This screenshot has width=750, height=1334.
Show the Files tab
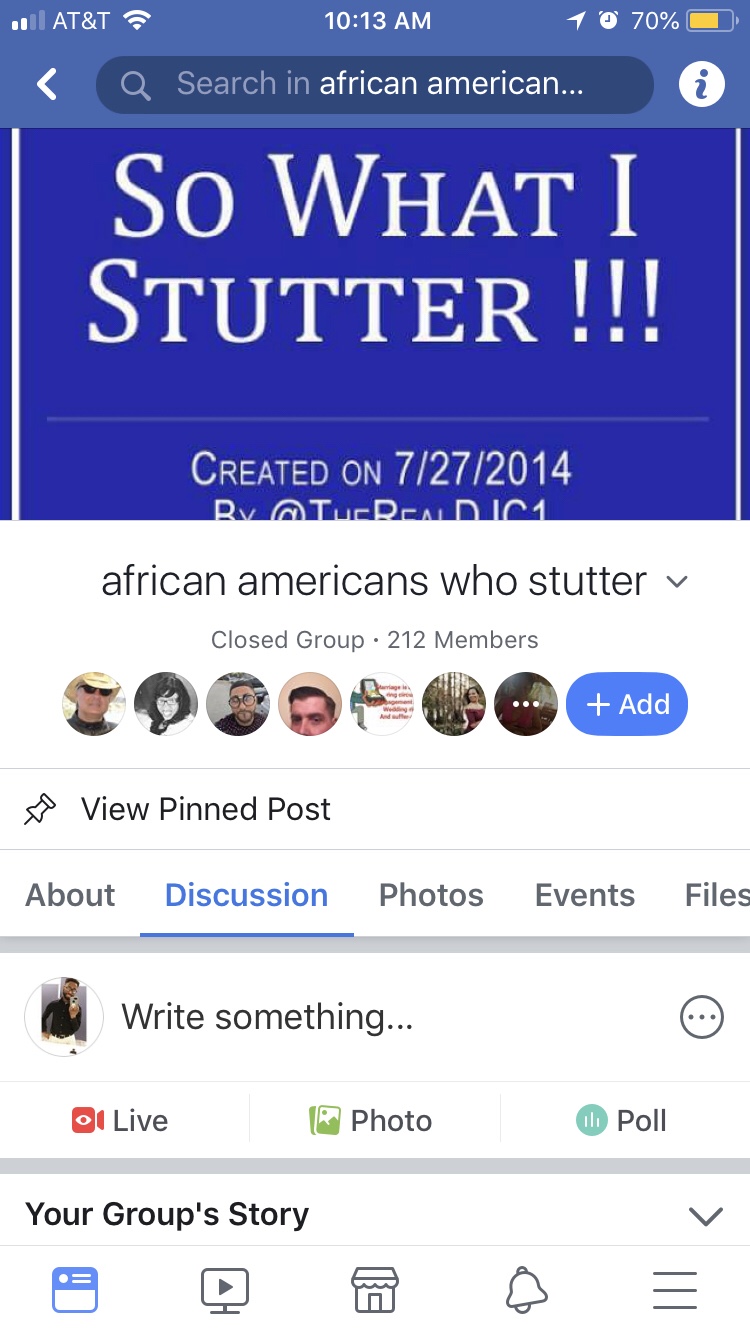[x=716, y=895]
